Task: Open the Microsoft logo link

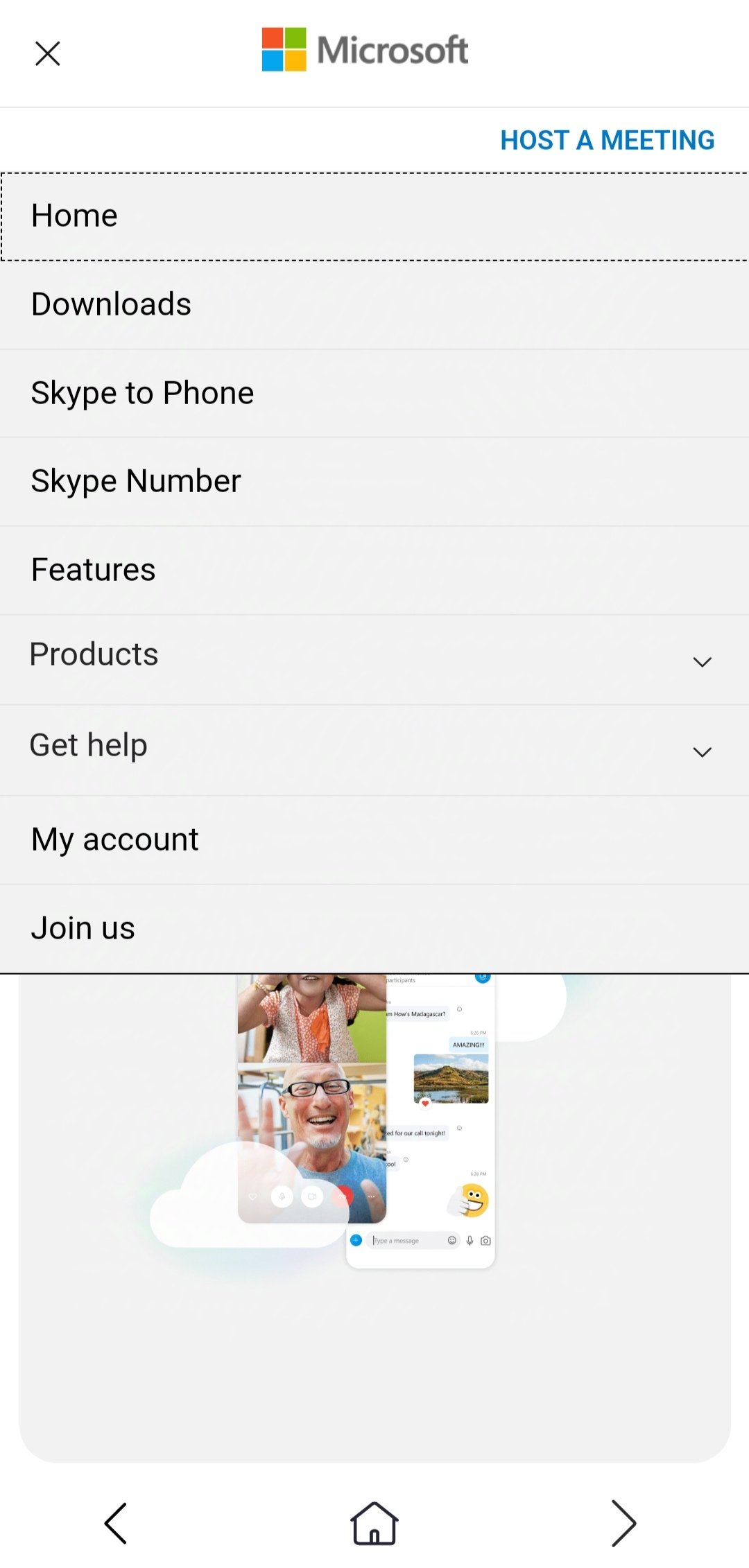Action: pos(365,50)
